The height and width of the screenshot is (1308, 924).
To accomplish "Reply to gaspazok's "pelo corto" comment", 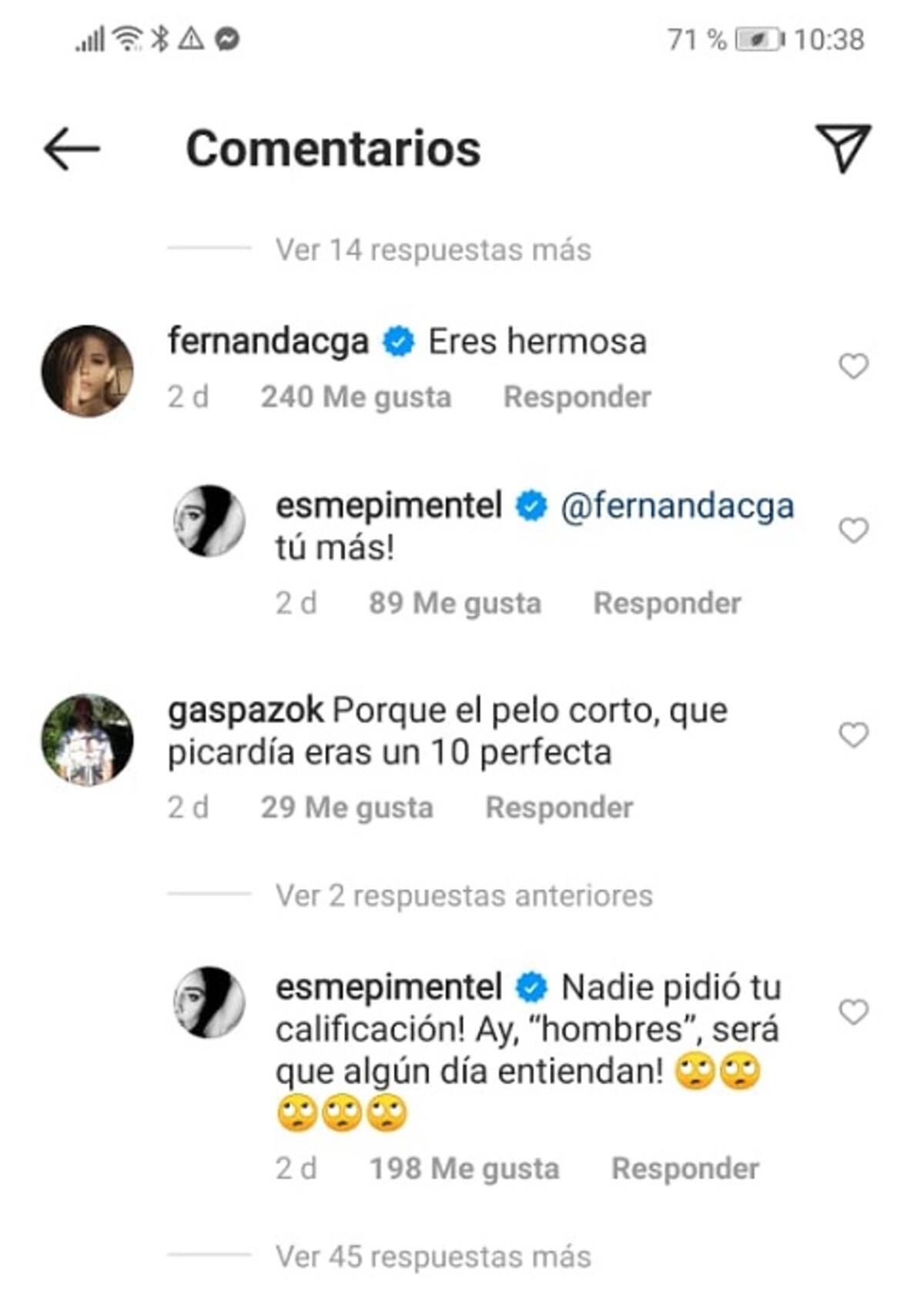I will tap(559, 808).
